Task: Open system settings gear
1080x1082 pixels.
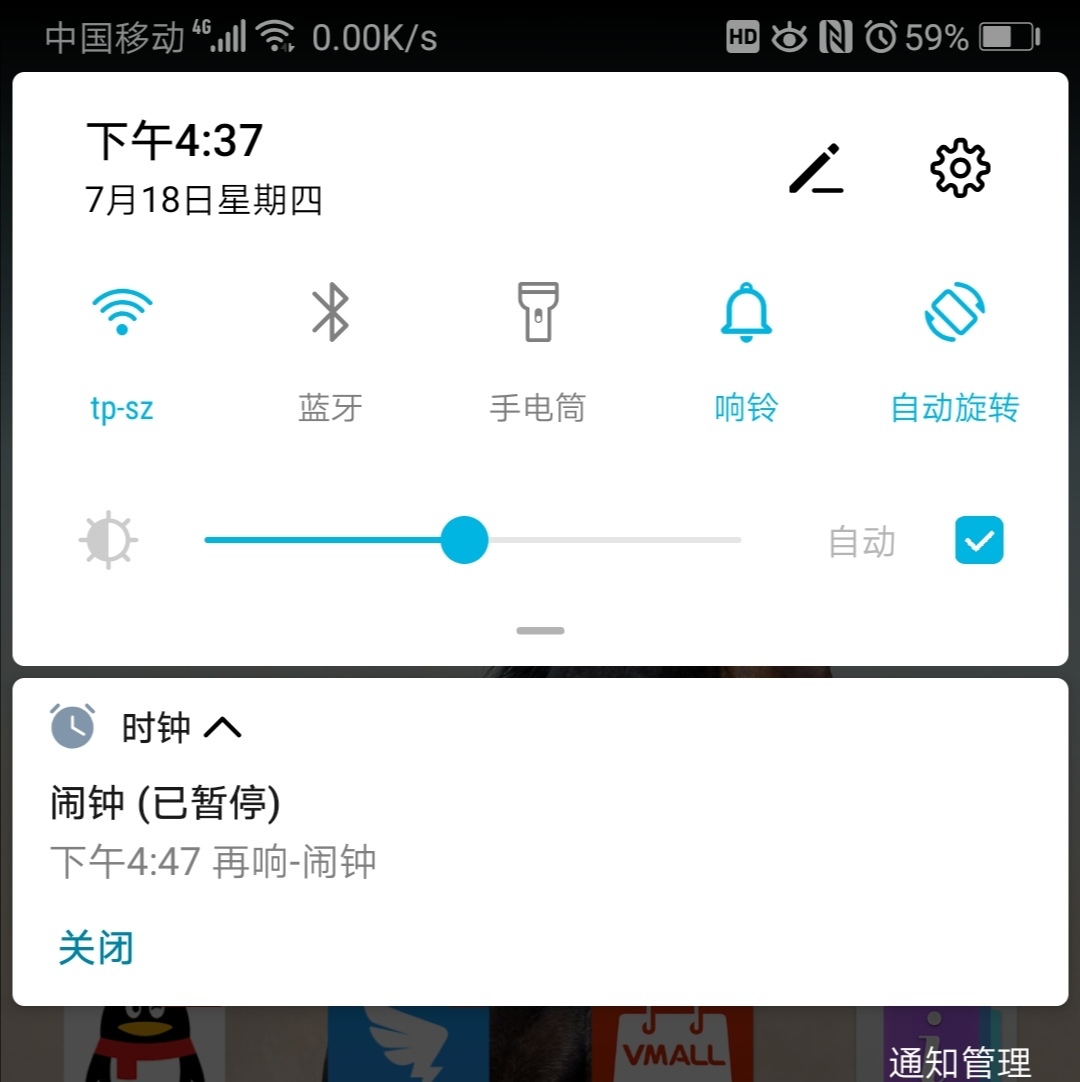Action: coord(959,169)
